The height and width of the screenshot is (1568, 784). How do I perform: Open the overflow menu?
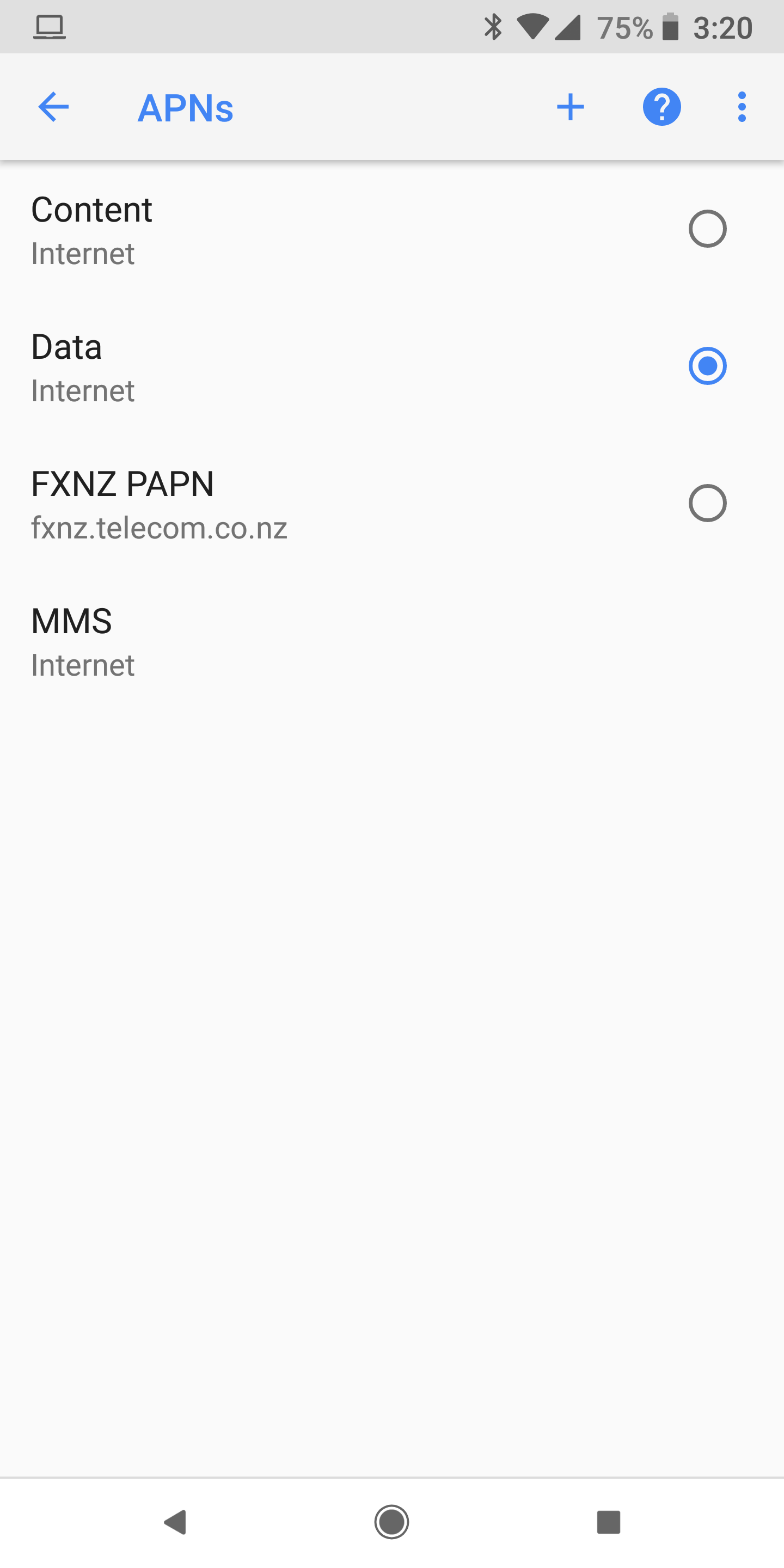point(742,107)
